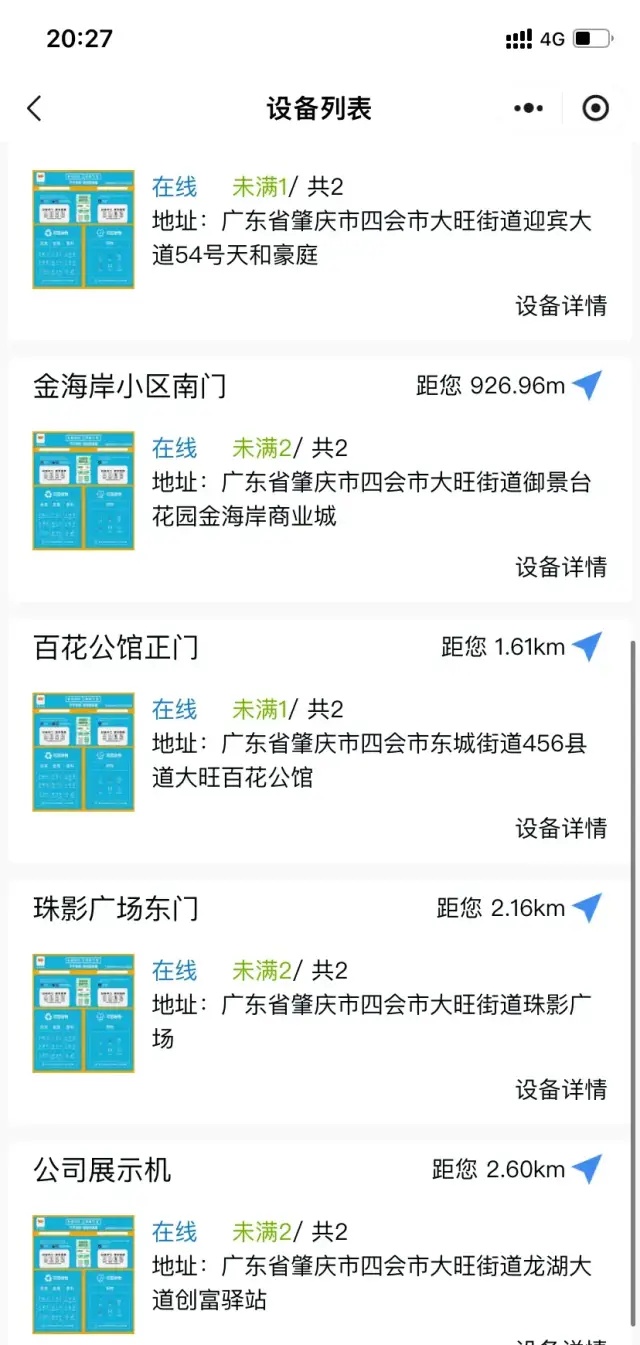Navigate to 百花公馆正门 via the arrow icon
This screenshot has width=640, height=1345.
click(x=587, y=646)
